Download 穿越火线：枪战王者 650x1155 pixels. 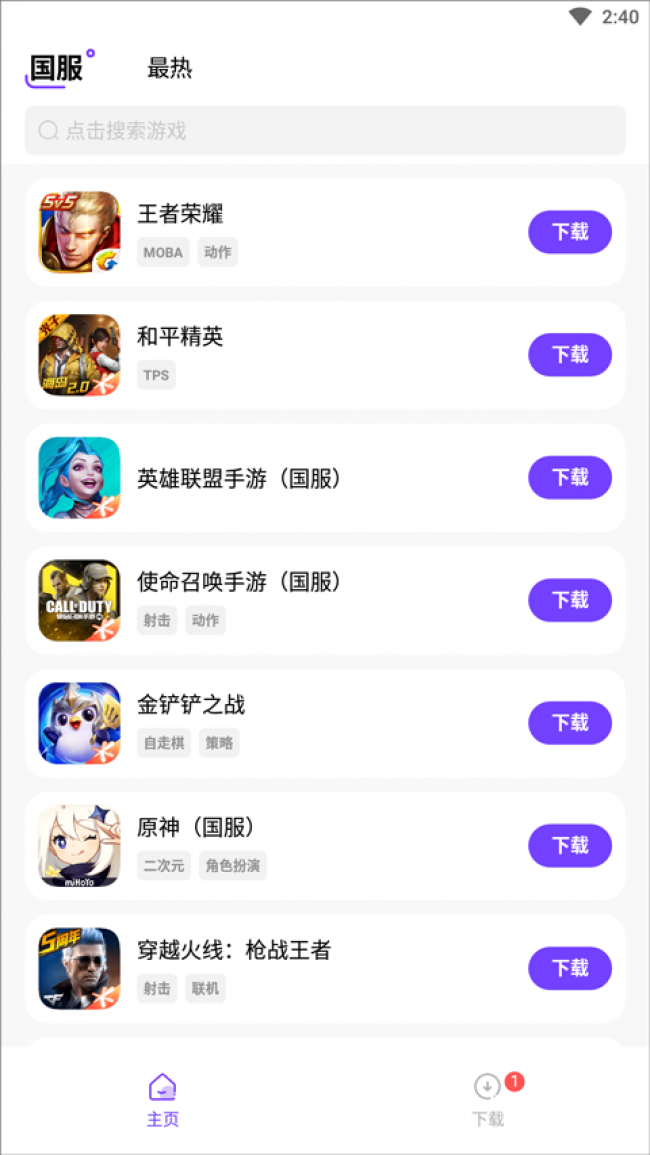point(570,968)
